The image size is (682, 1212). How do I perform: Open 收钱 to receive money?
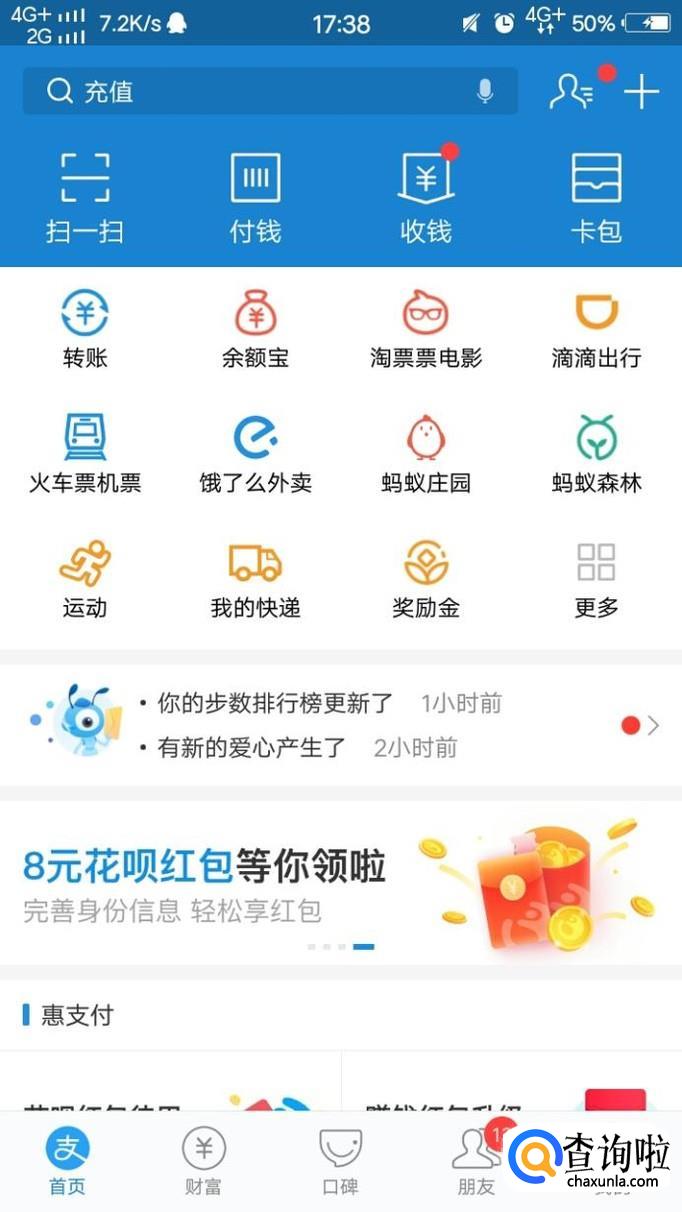point(426,198)
